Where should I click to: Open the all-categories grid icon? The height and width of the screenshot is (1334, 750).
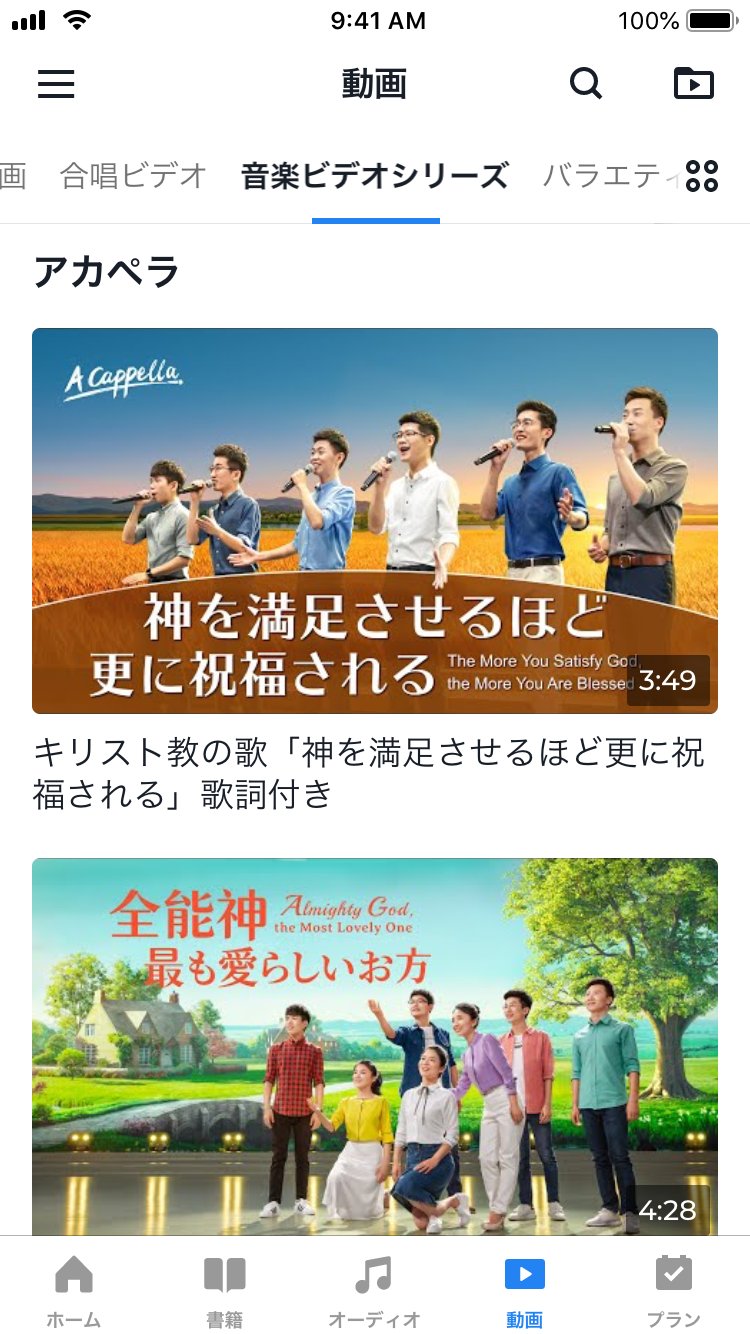pyautogui.click(x=702, y=176)
